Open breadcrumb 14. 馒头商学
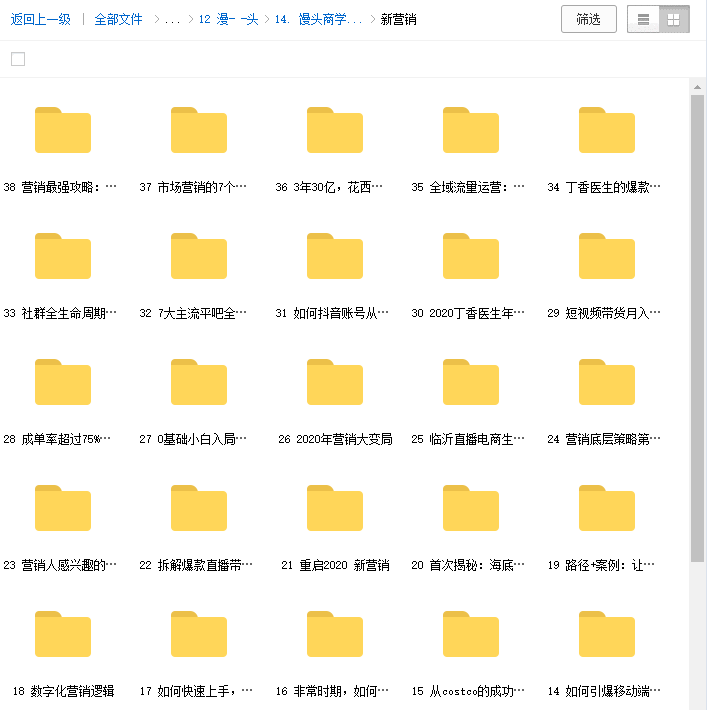707x710 pixels. pos(317,19)
